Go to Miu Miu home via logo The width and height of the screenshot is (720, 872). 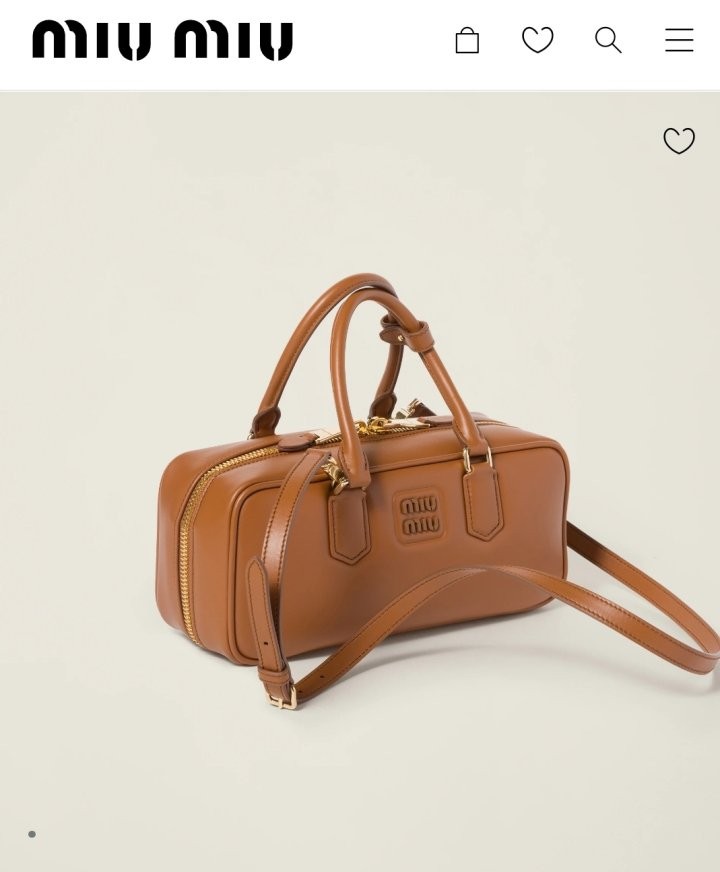pyautogui.click(x=162, y=41)
